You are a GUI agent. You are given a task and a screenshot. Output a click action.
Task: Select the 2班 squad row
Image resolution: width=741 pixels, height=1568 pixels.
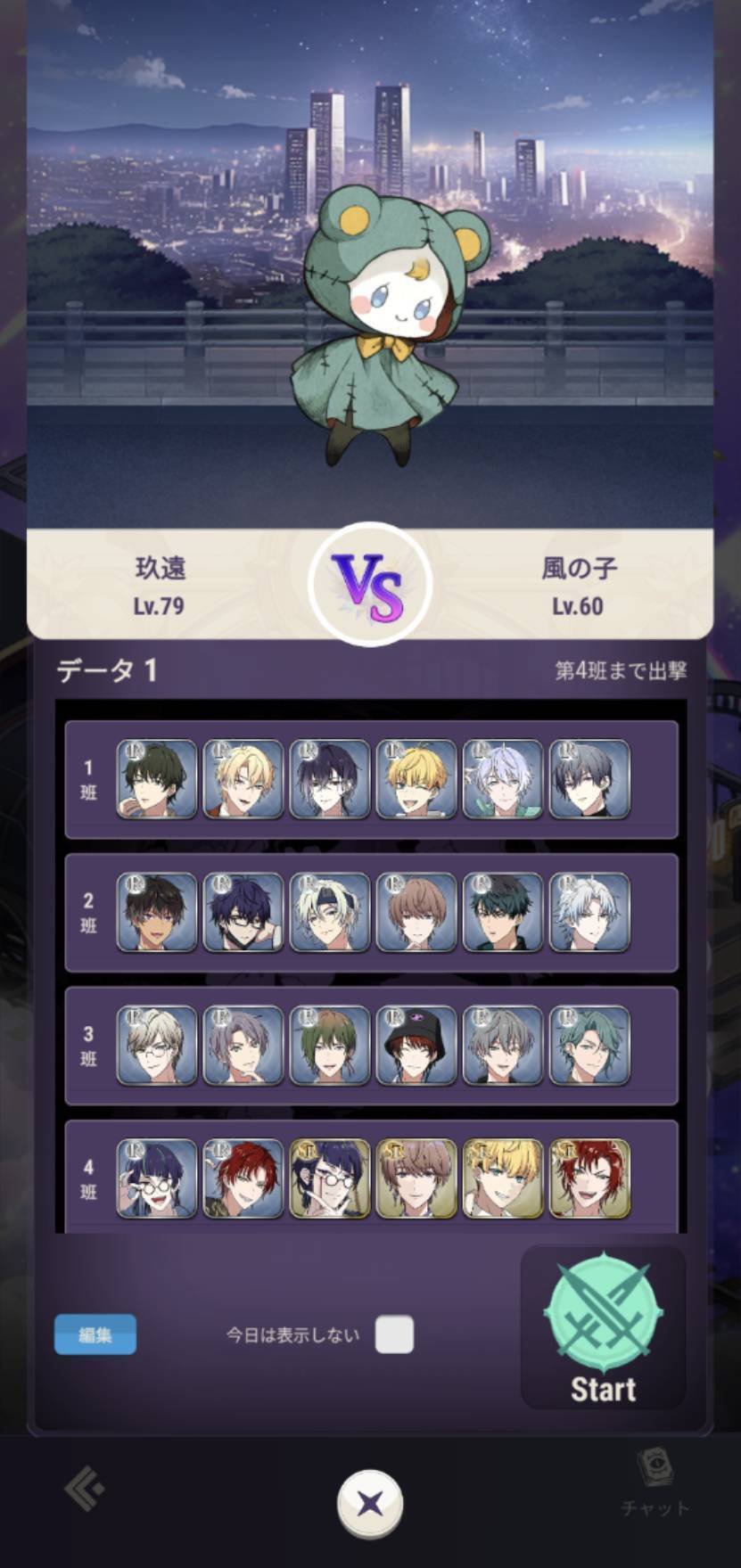click(x=371, y=913)
